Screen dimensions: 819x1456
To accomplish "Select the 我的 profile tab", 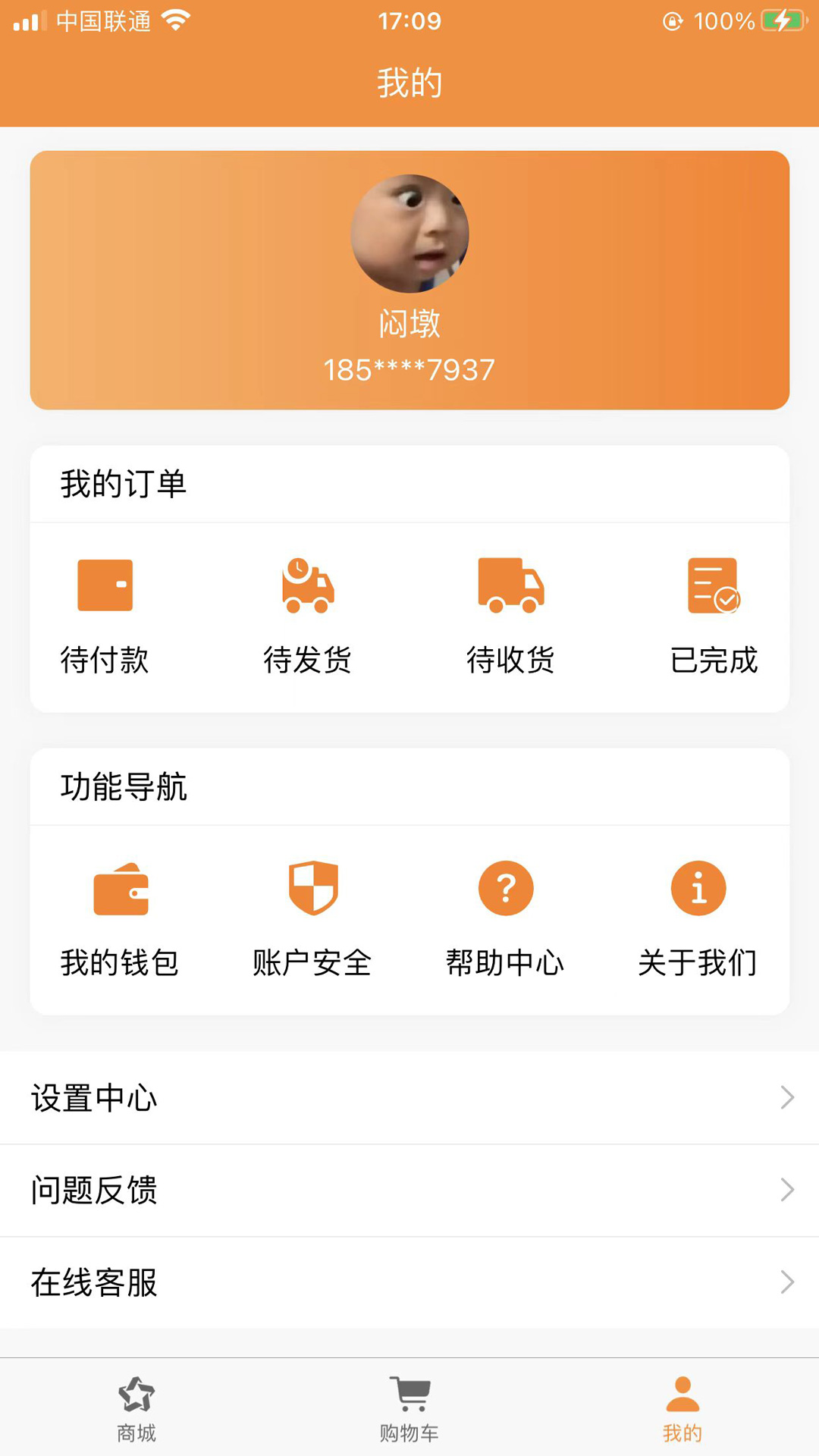I will (682, 1408).
